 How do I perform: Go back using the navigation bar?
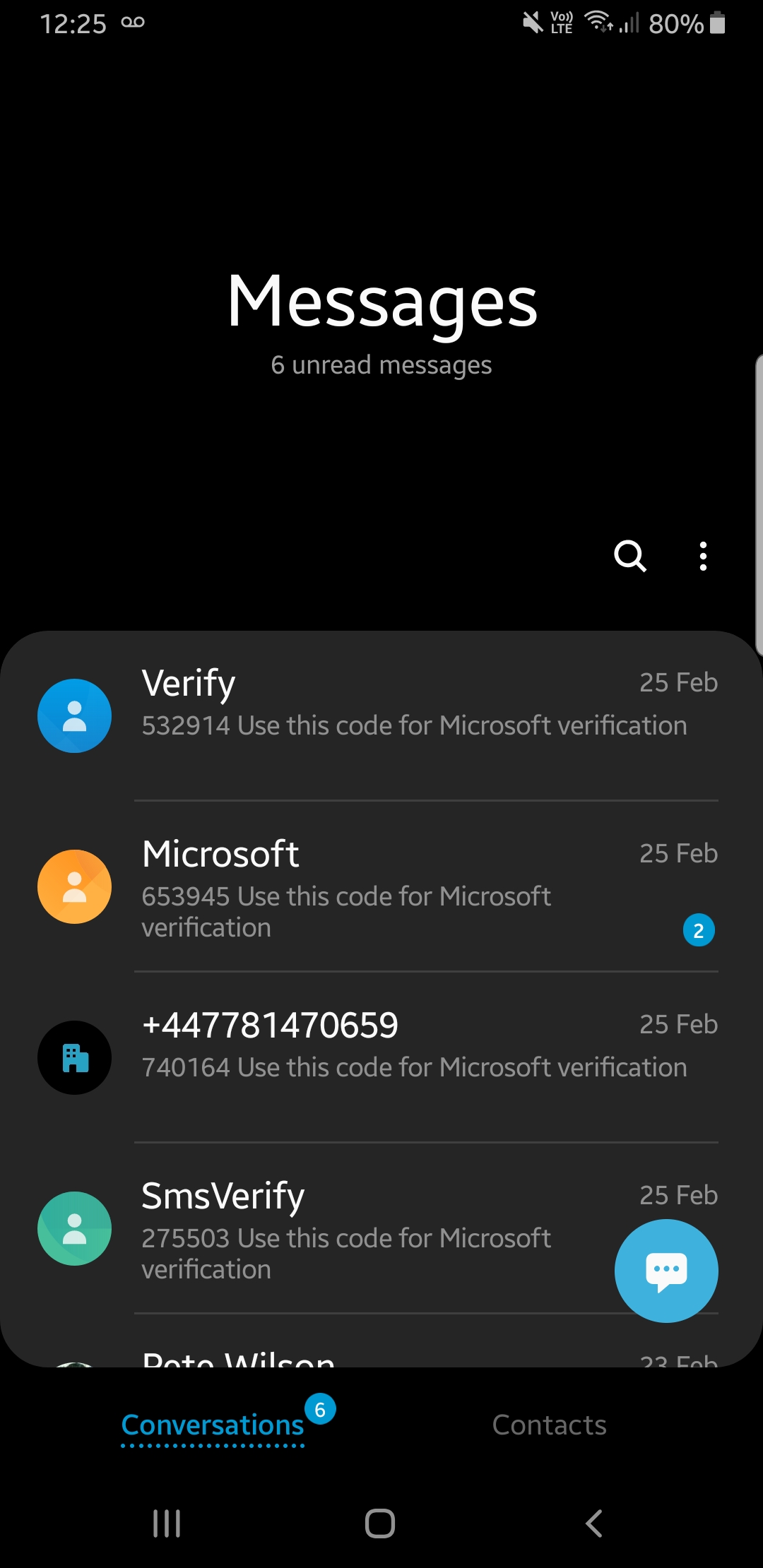click(x=594, y=1523)
